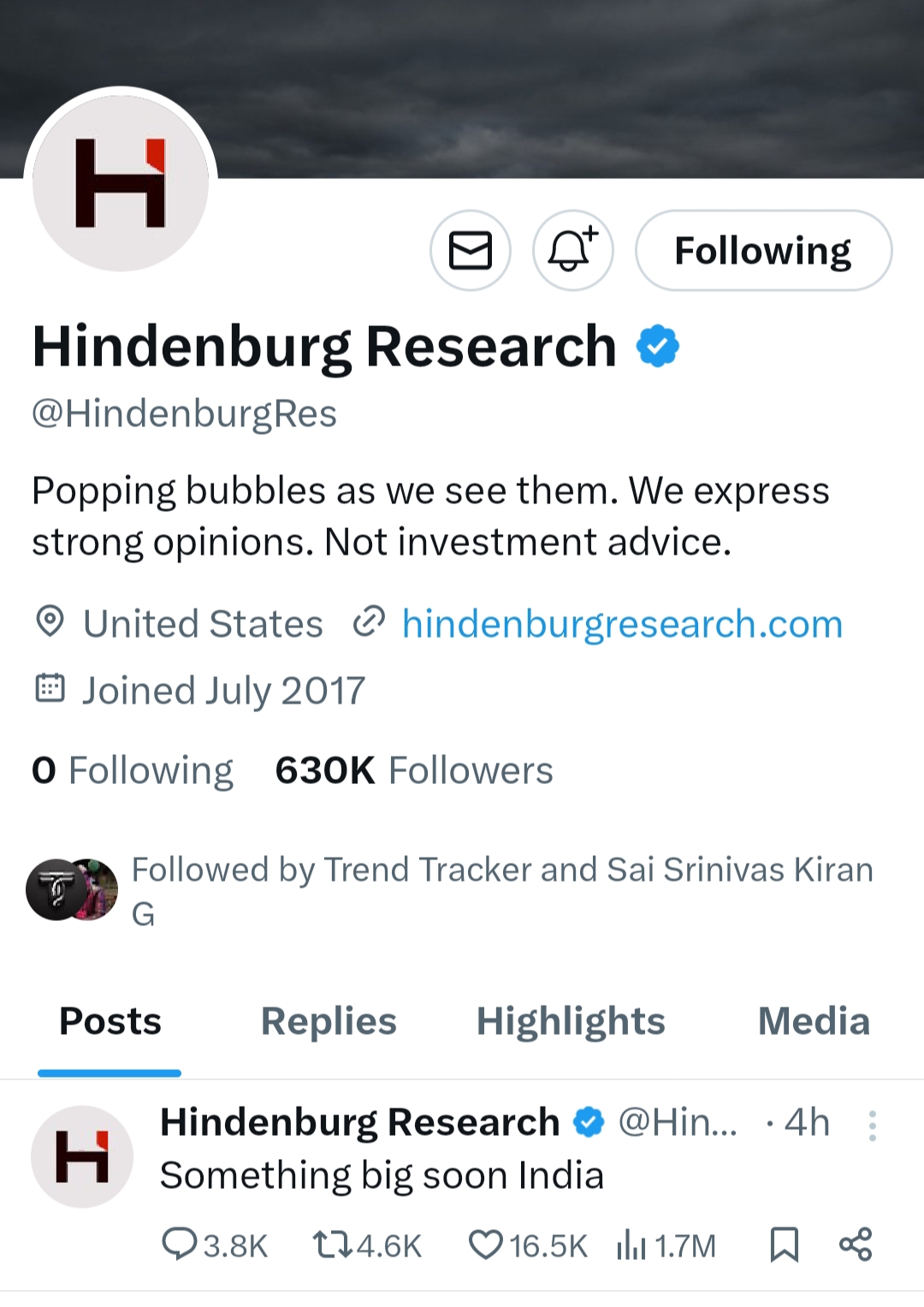Switch to the Replies tab
Screen dimensions: 924x1307
pos(329,1021)
